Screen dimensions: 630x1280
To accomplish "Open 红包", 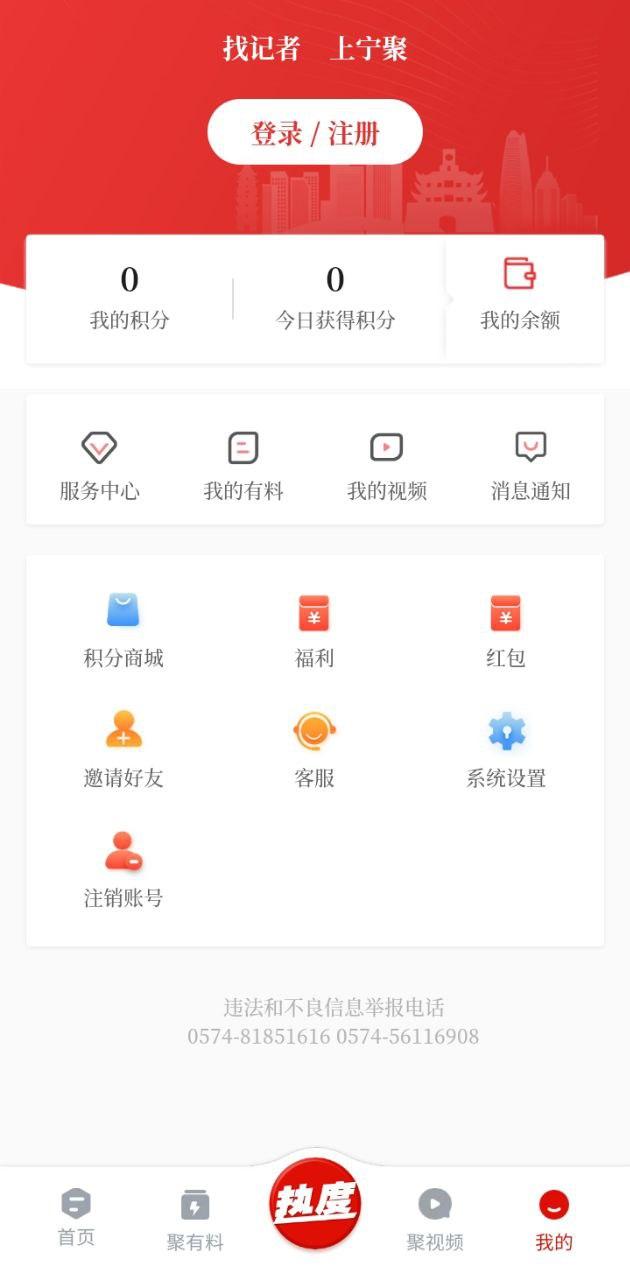I will click(x=505, y=628).
